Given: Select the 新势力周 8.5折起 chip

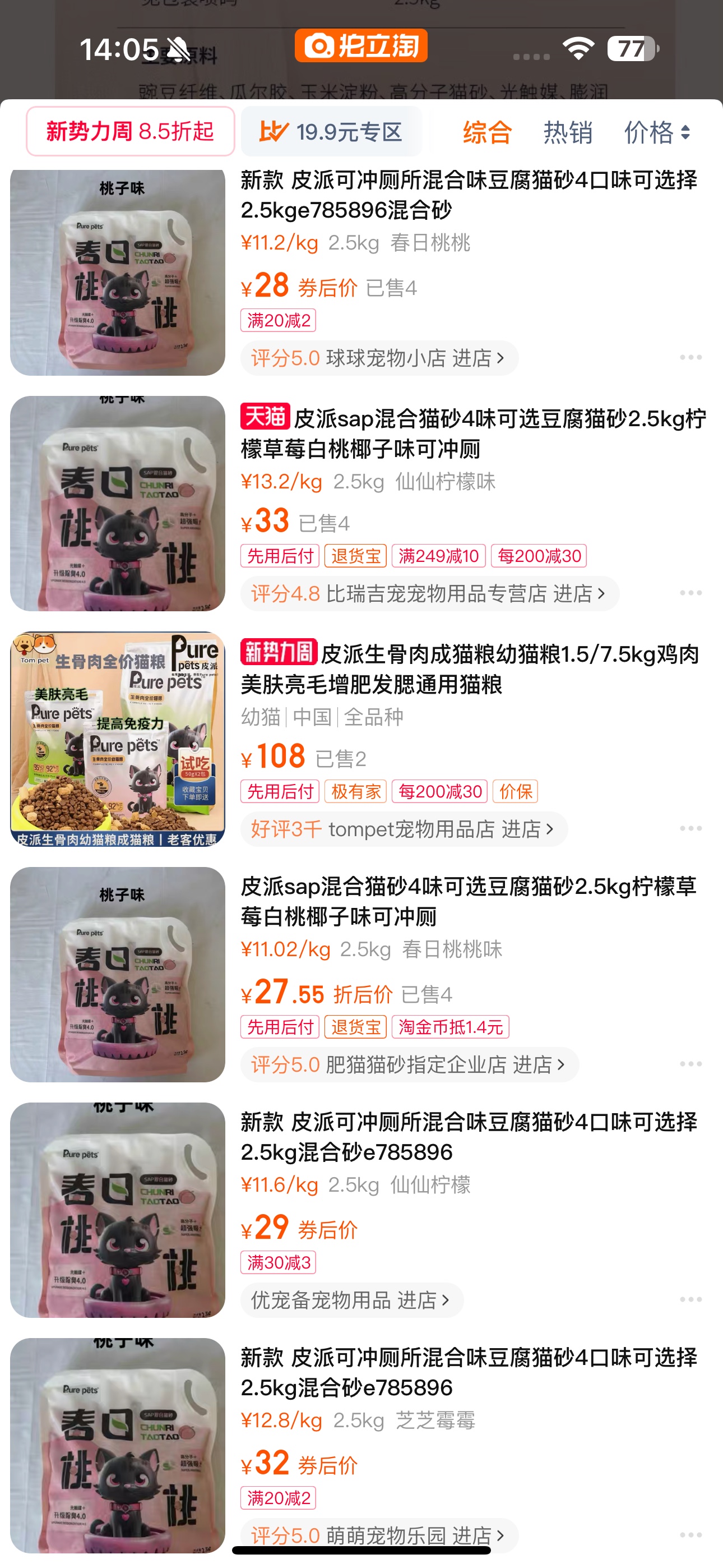Looking at the screenshot, I should click(130, 131).
